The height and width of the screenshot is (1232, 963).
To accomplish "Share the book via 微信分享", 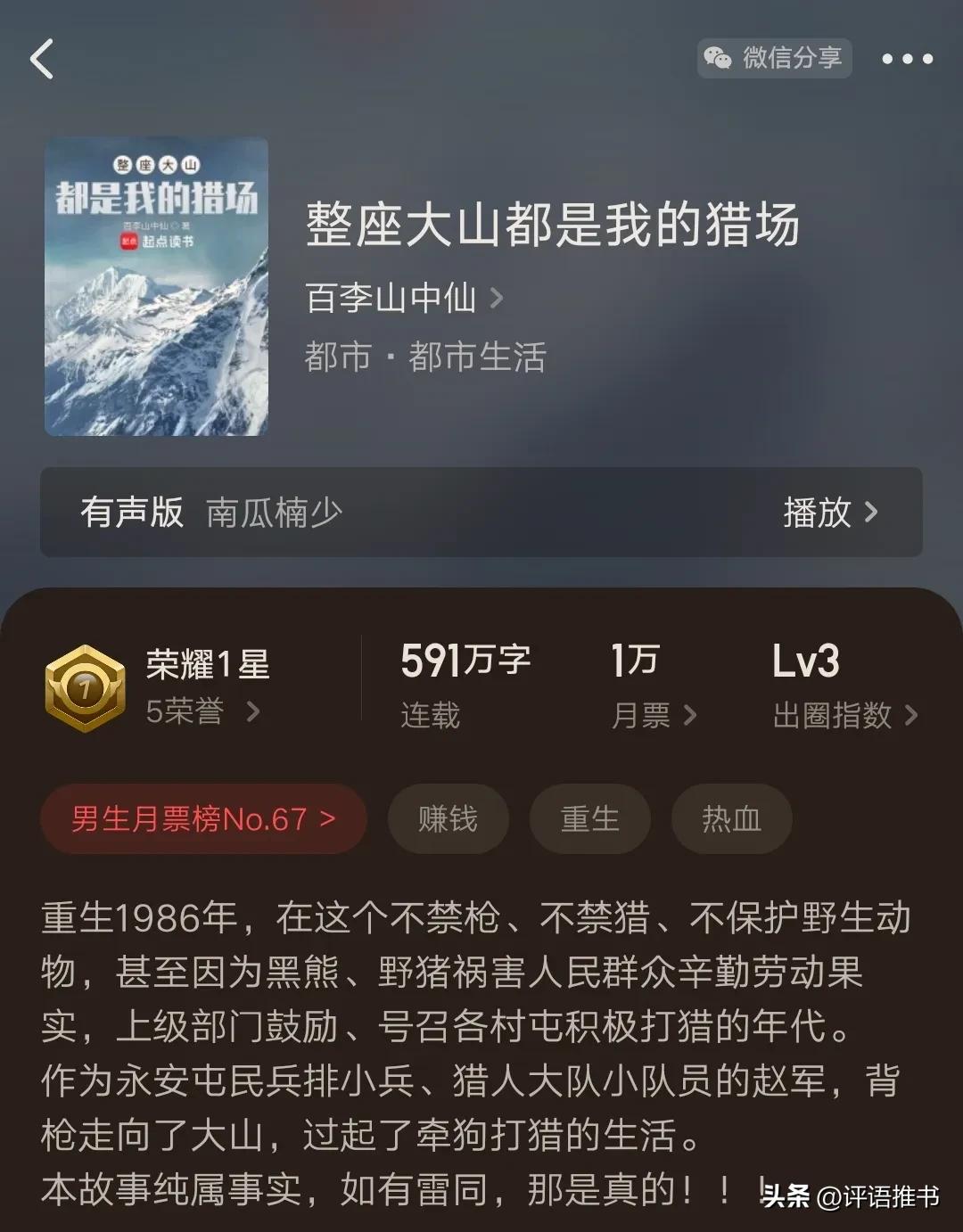I will (x=774, y=59).
